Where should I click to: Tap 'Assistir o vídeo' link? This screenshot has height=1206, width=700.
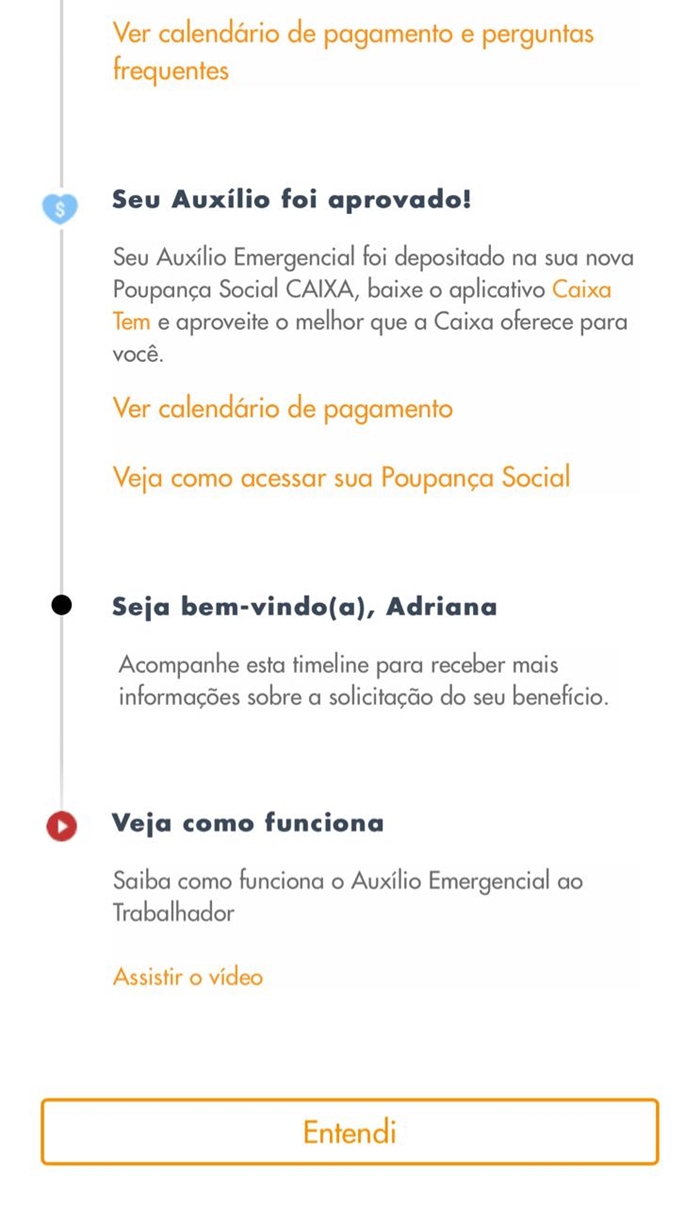[188, 976]
